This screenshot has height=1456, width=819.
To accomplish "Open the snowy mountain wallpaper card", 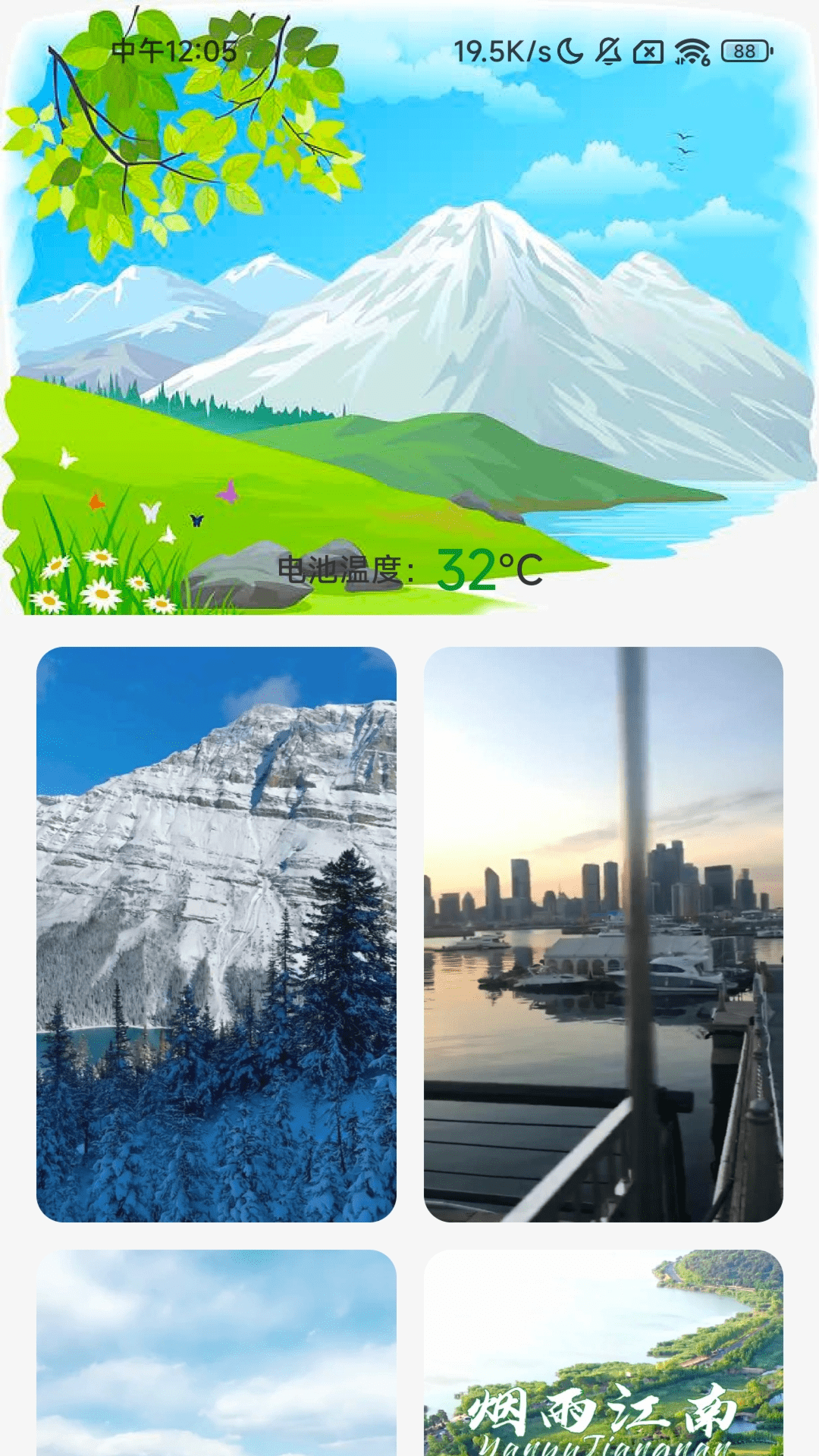I will (x=216, y=934).
